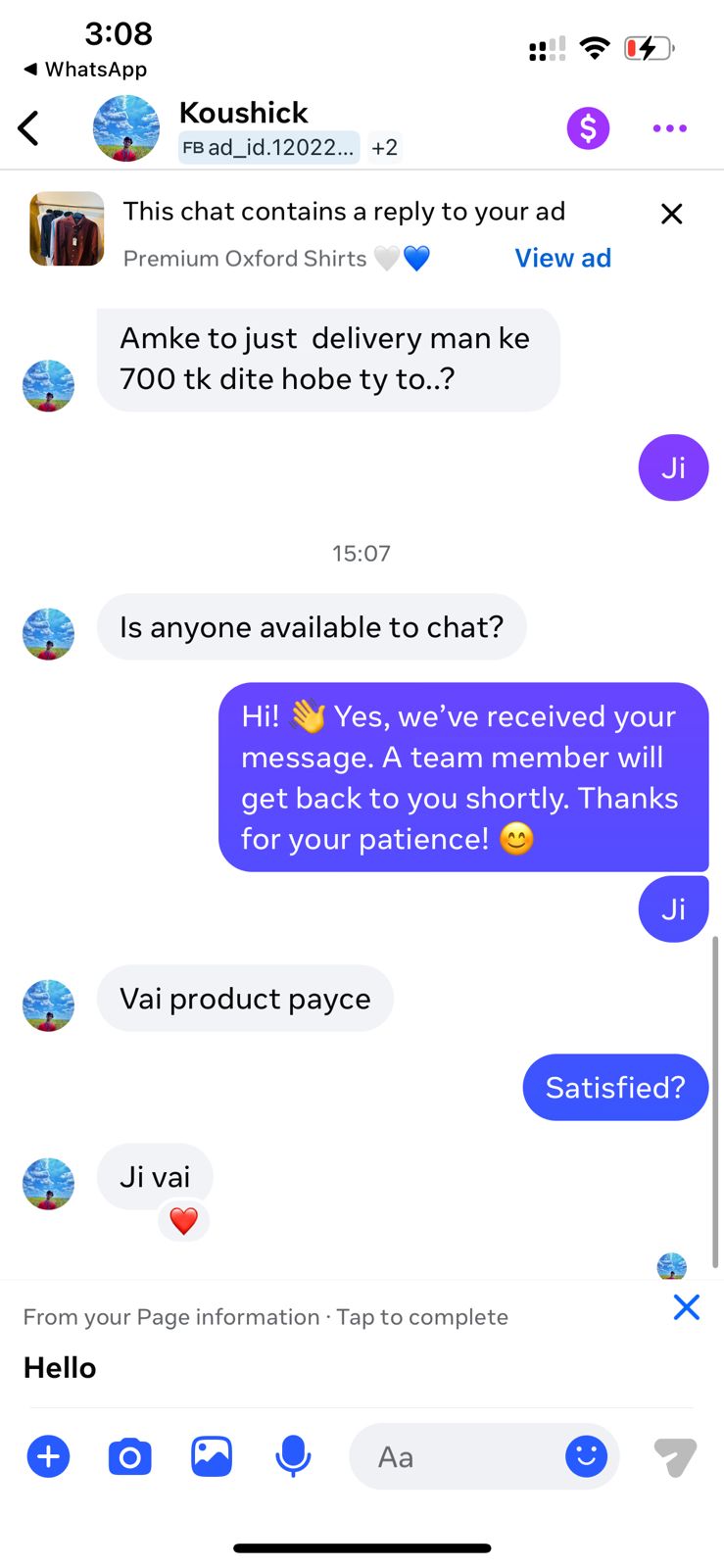Record a voice message with the microphone

tap(293, 1457)
